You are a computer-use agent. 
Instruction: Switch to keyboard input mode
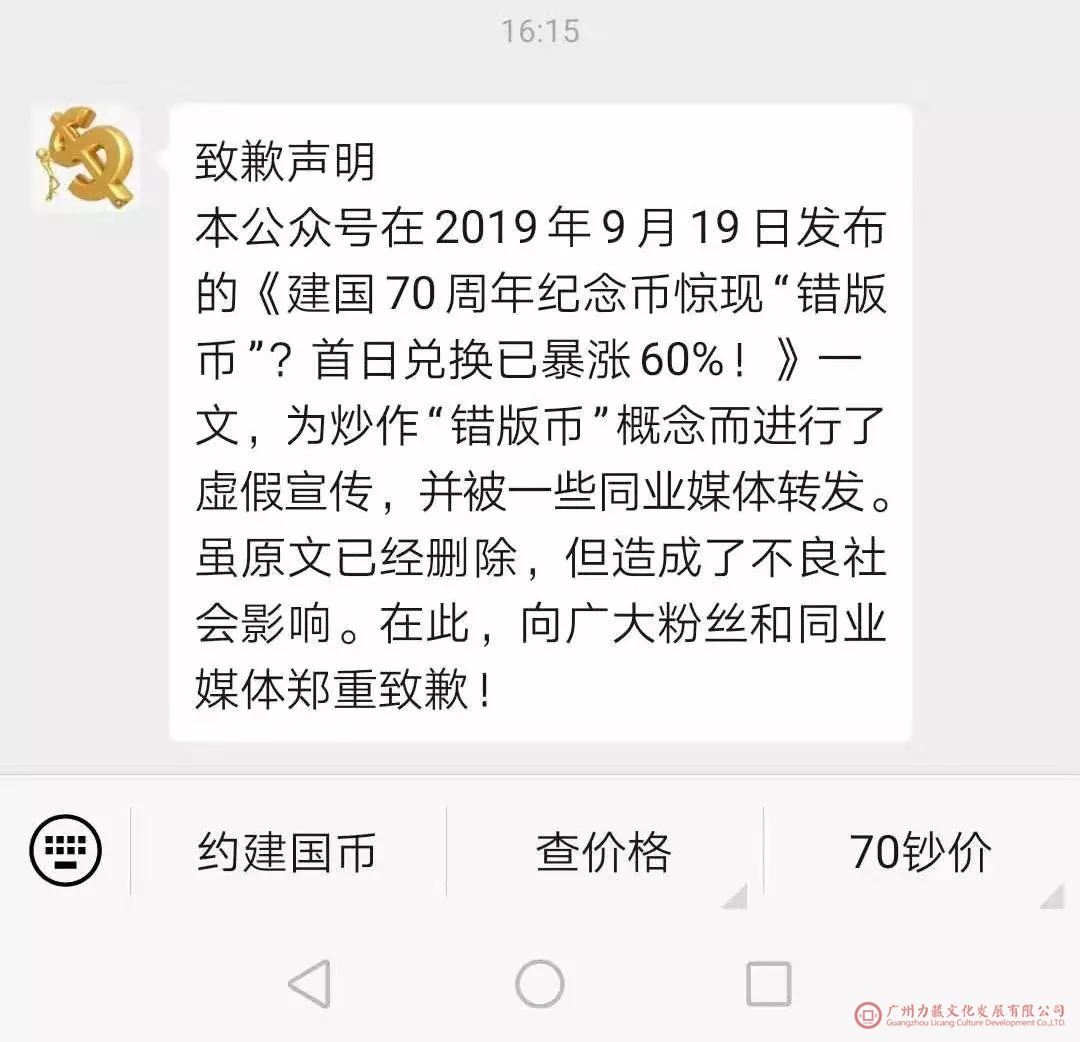[66, 851]
